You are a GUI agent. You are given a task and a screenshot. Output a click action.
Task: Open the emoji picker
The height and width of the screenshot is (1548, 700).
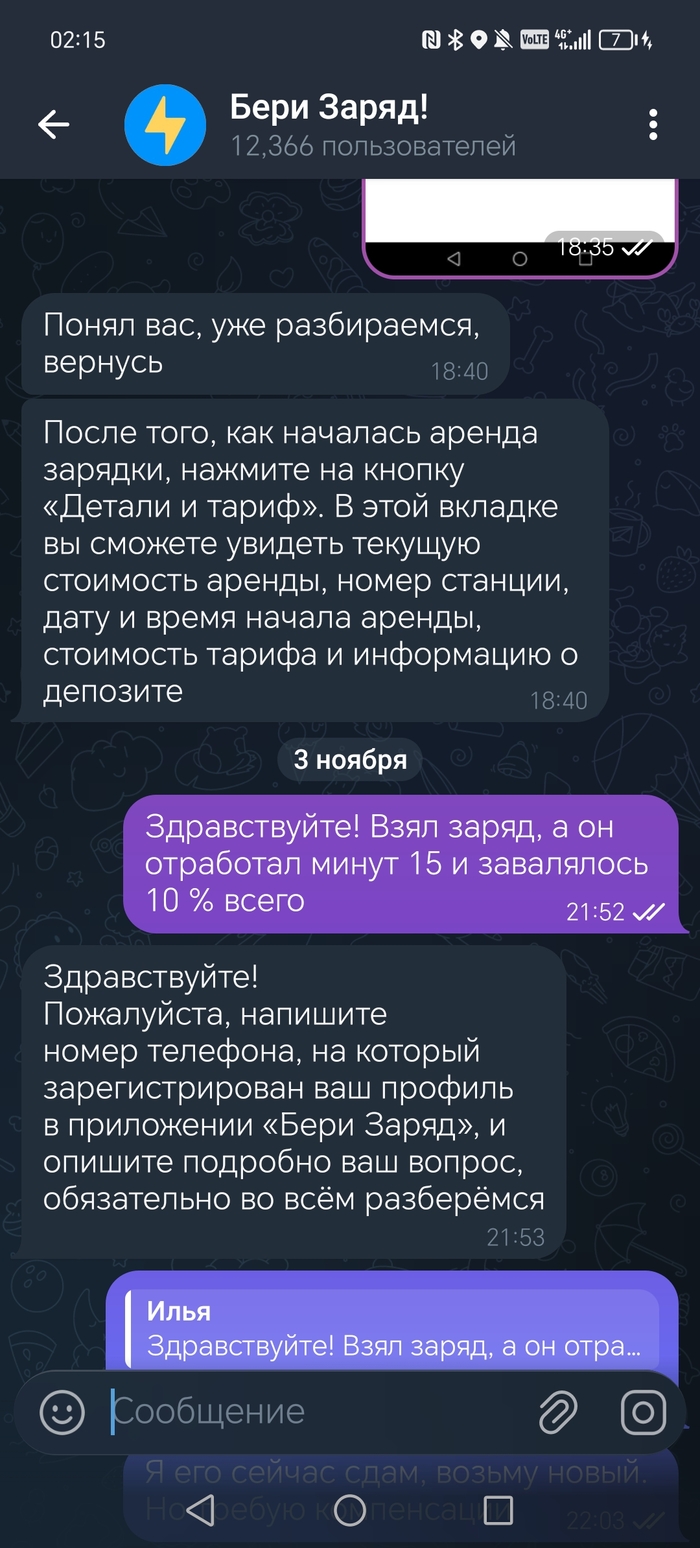(x=62, y=1412)
